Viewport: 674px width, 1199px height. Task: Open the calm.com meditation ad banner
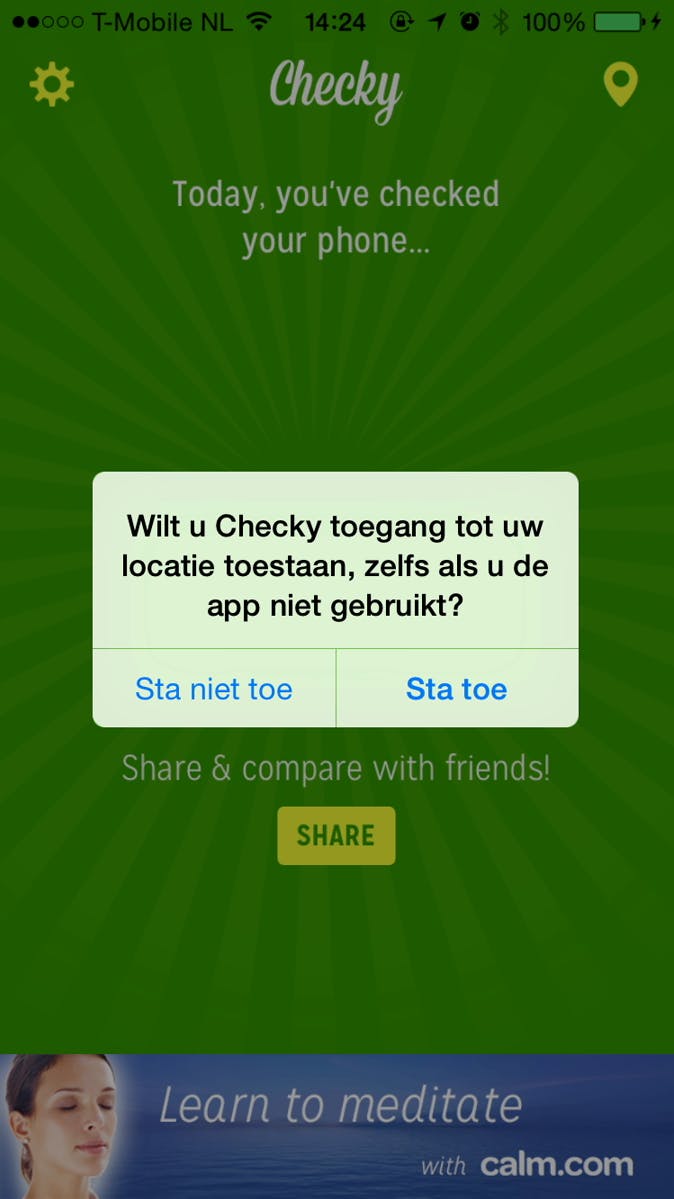pyautogui.click(x=337, y=1126)
